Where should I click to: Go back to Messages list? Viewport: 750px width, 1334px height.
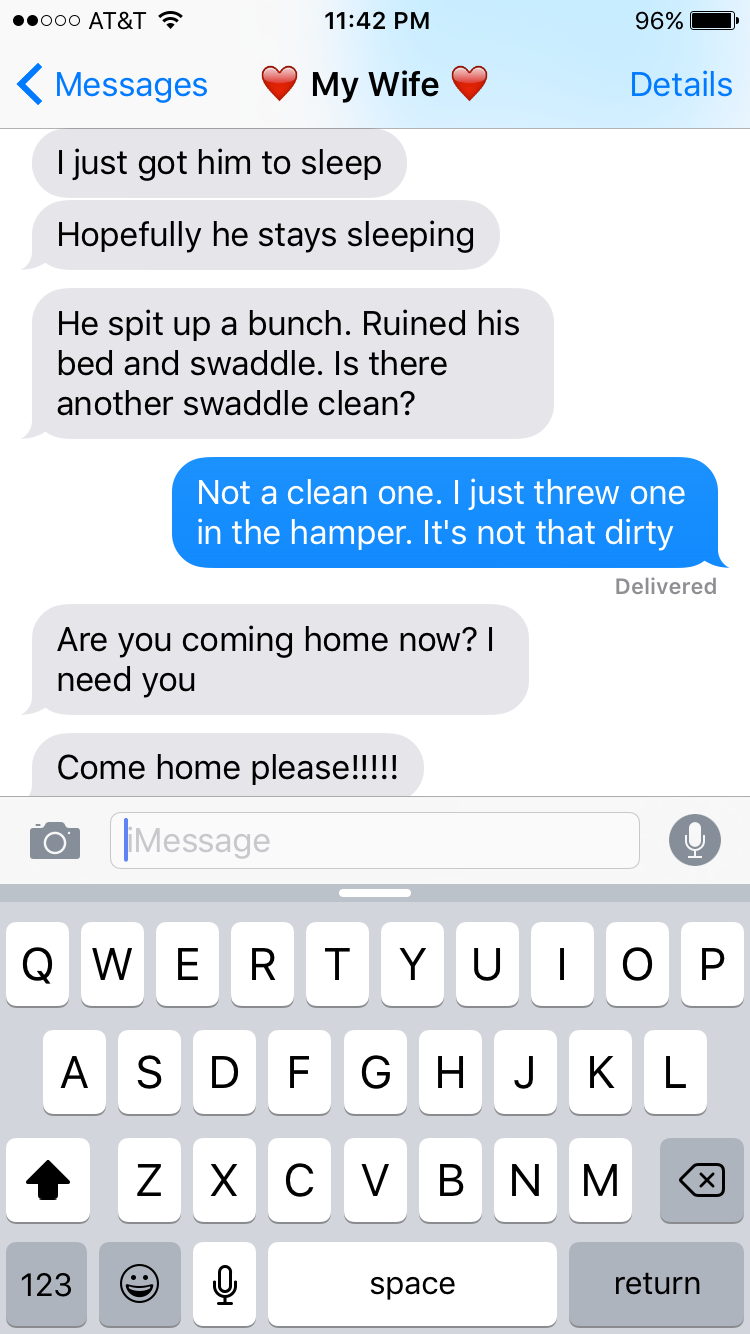pyautogui.click(x=112, y=85)
